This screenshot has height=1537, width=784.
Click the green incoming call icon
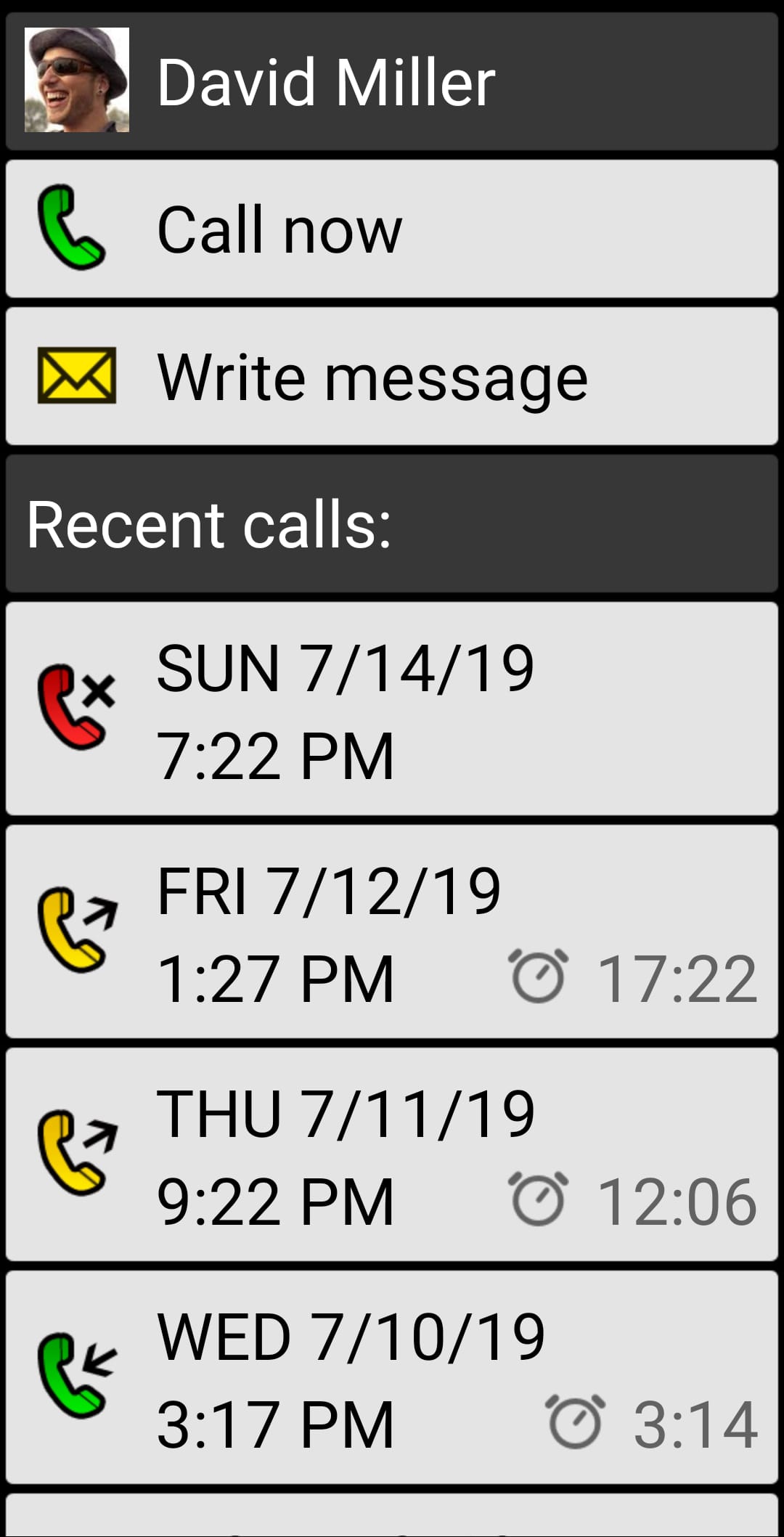tap(73, 1376)
